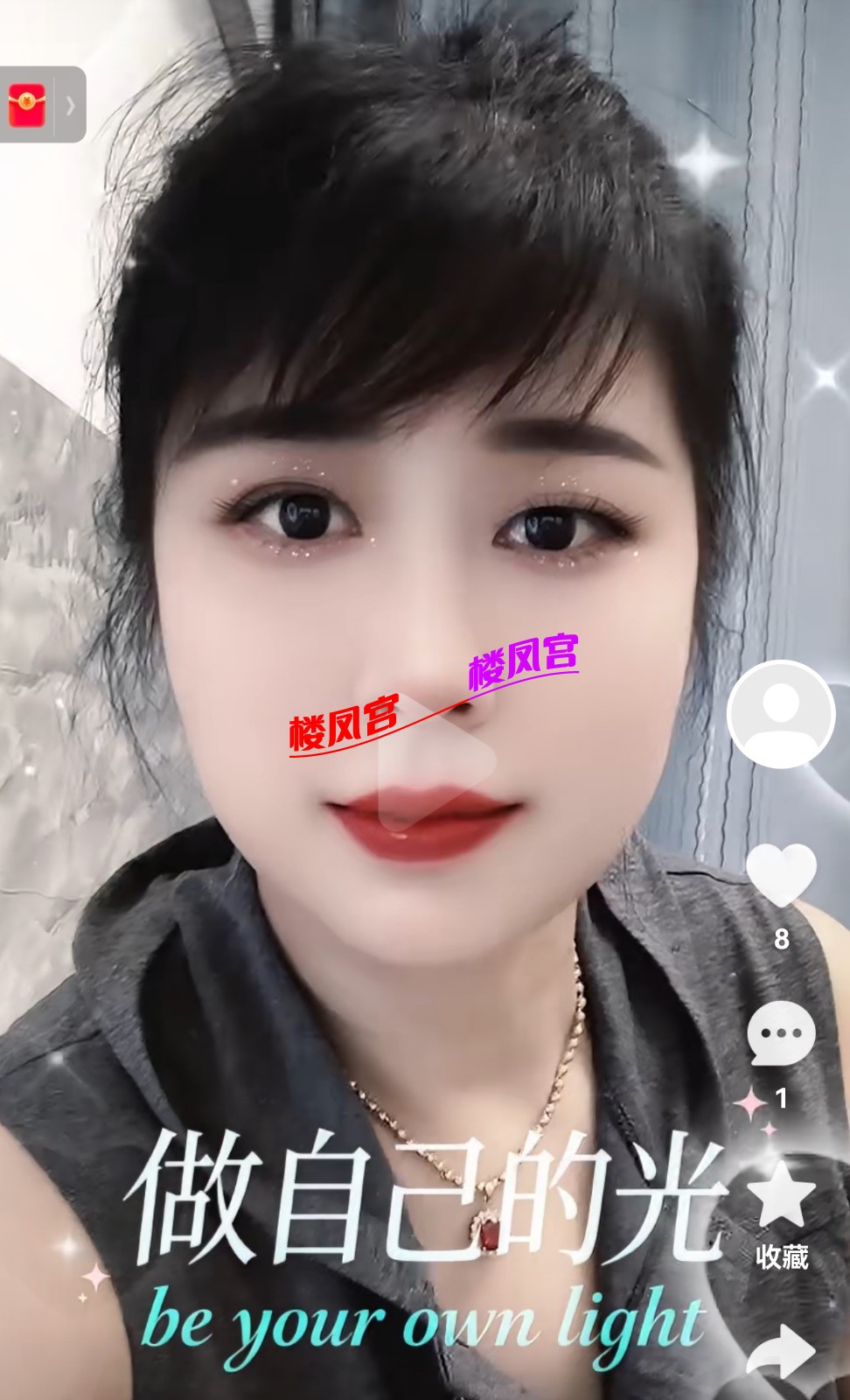
Task: Share this video with the arrow
Action: [781, 1356]
